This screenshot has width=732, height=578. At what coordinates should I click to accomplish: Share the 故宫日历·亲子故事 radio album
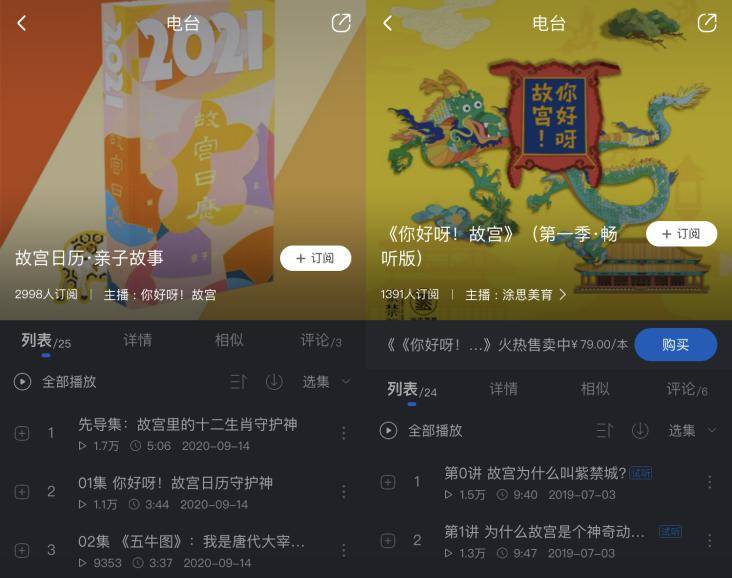point(341,23)
